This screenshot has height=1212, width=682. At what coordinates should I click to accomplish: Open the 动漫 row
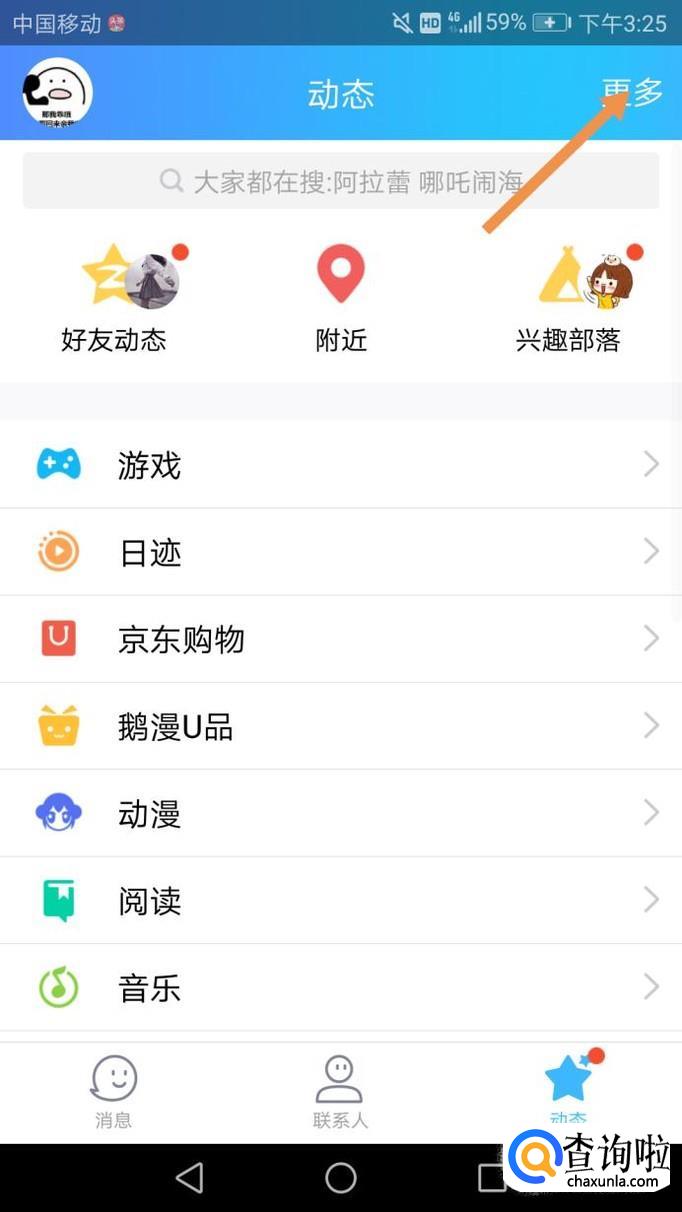pyautogui.click(x=341, y=814)
